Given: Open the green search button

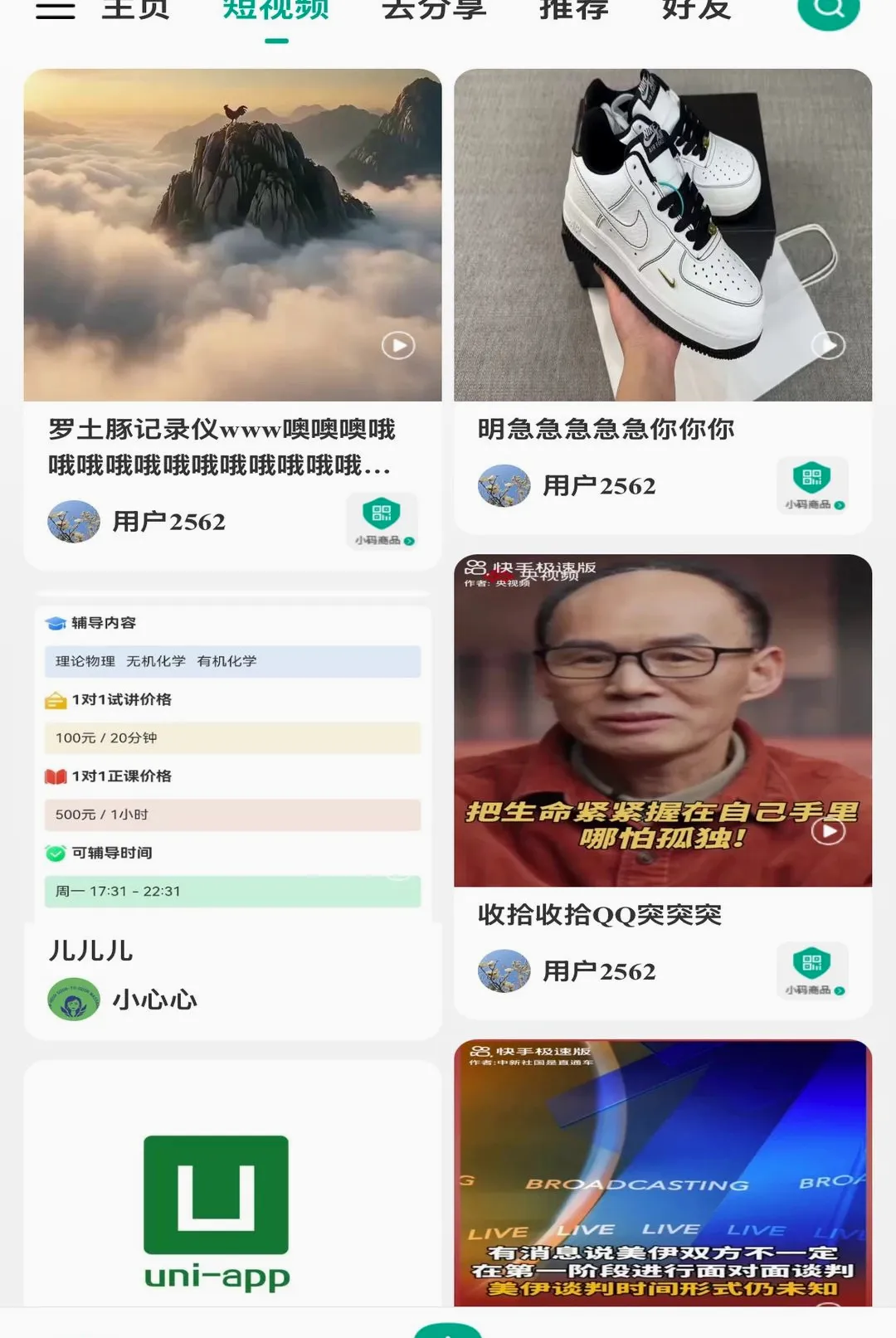Looking at the screenshot, I should click(828, 8).
